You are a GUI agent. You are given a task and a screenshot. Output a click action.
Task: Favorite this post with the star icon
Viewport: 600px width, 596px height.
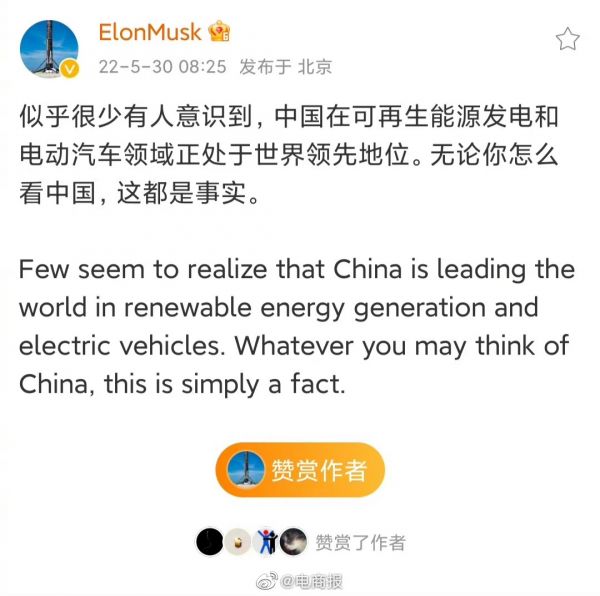(x=567, y=39)
